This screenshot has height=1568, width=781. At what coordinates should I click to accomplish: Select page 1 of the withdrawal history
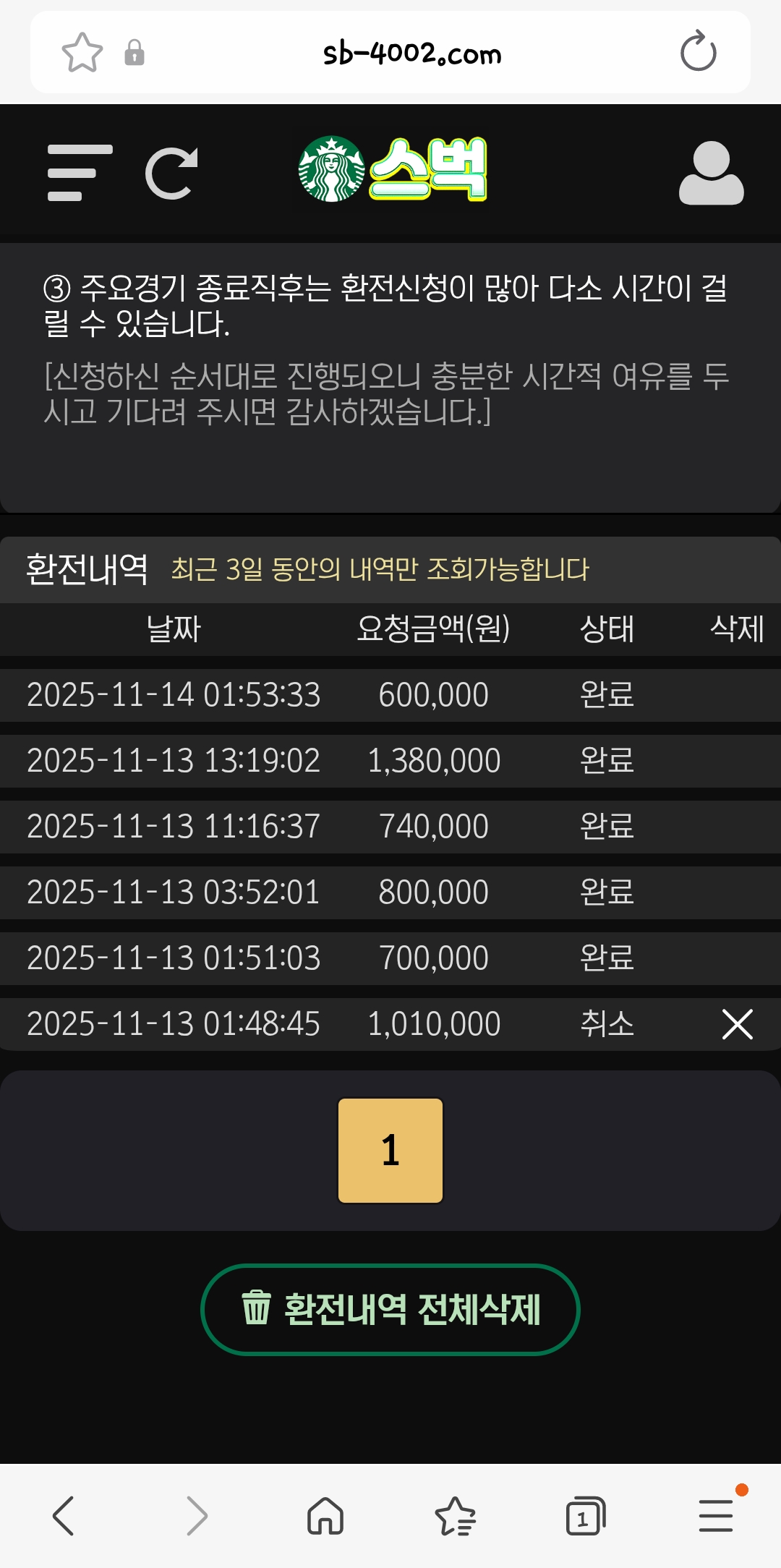pos(390,1150)
